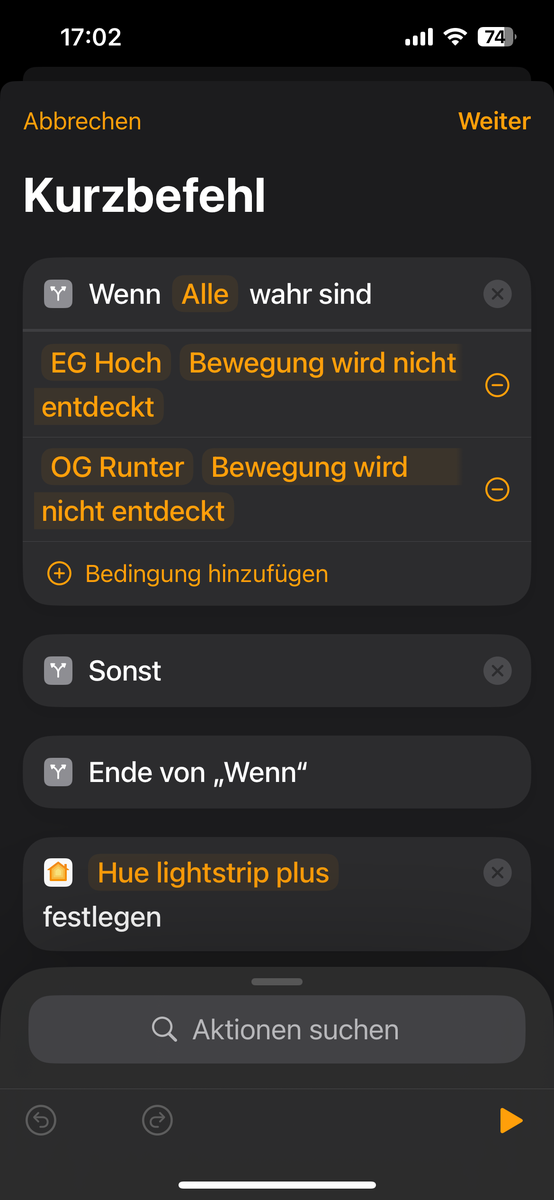Tap Abbrechen to cancel the shortcut
Screen dimensions: 554x1200
coord(82,121)
